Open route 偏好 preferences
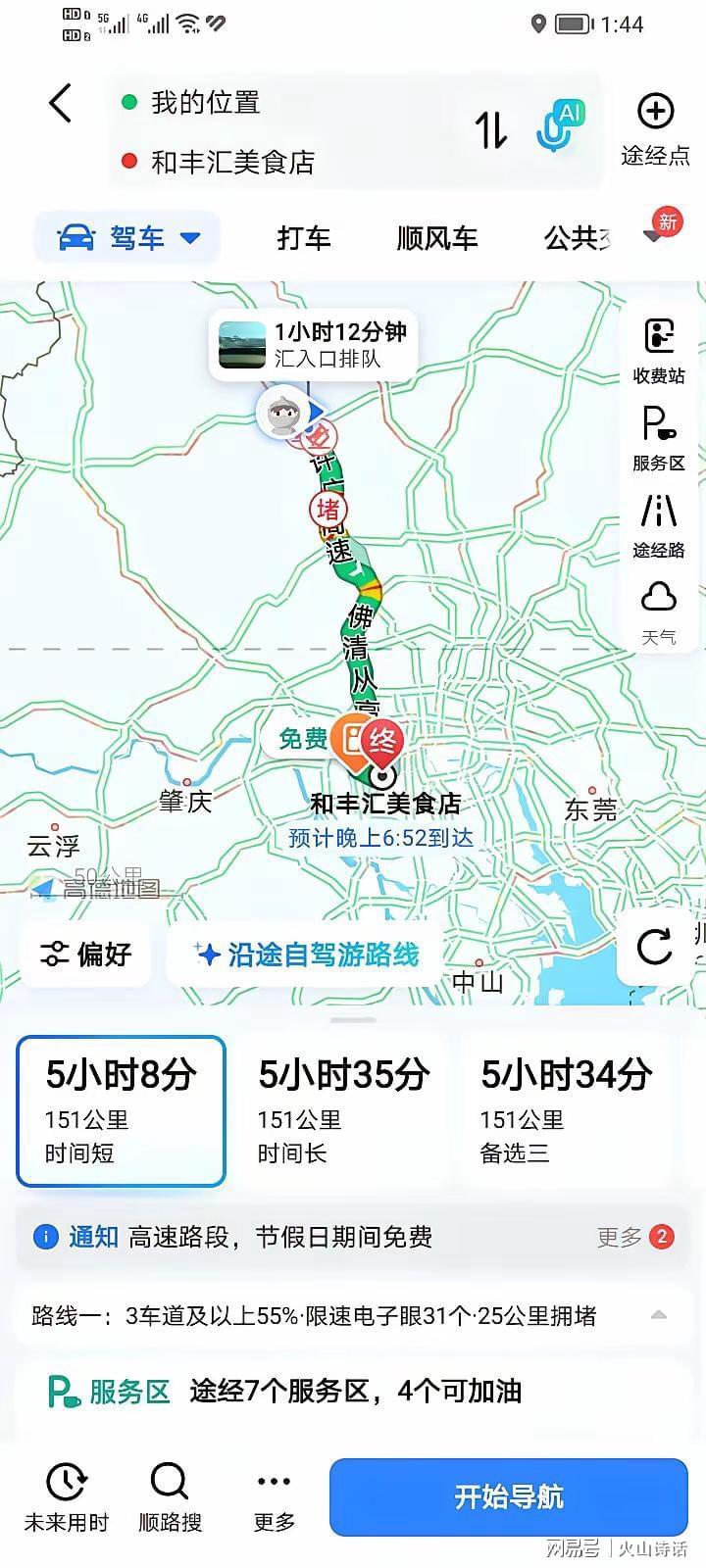Viewport: 706px width, 1568px height. (86, 954)
